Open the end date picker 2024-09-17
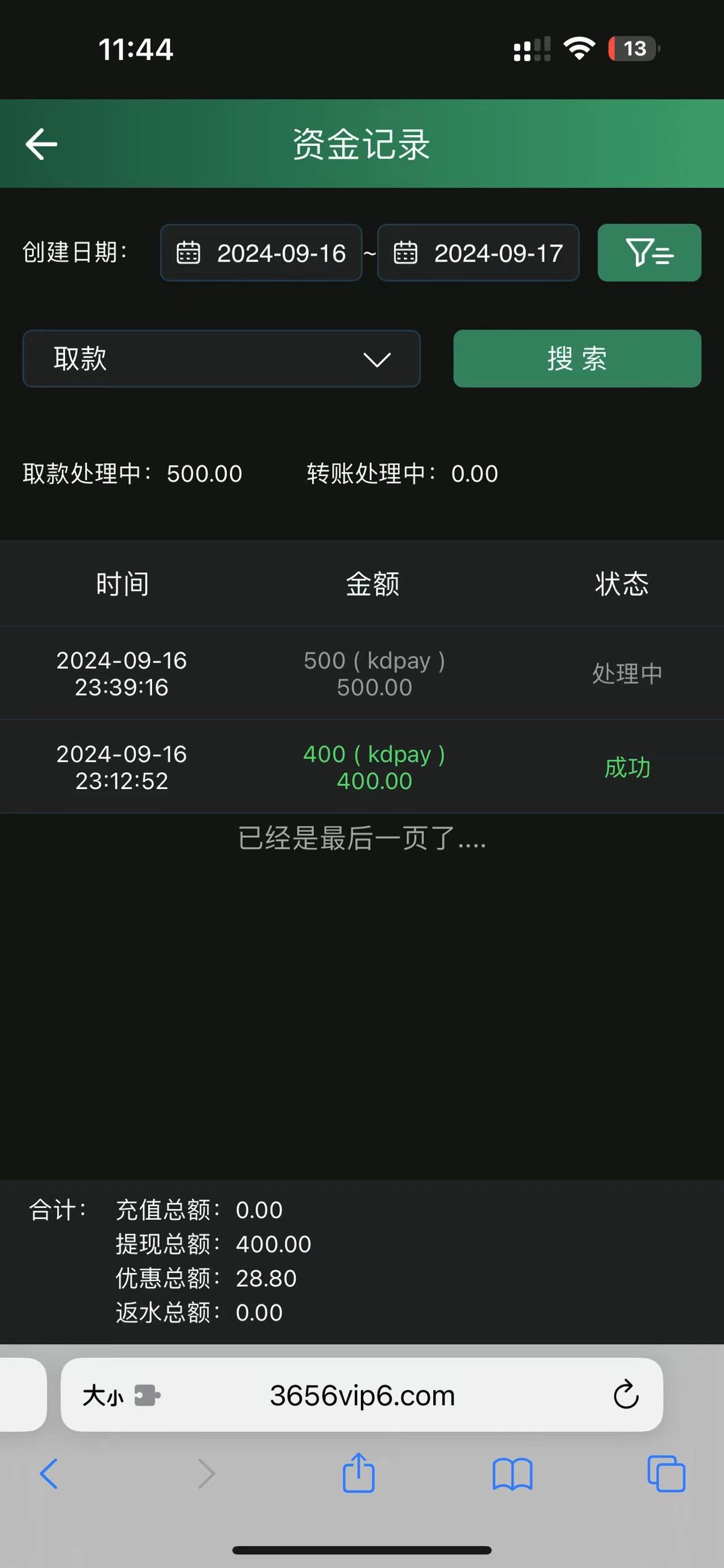Viewport: 724px width, 1568px height. click(x=478, y=253)
